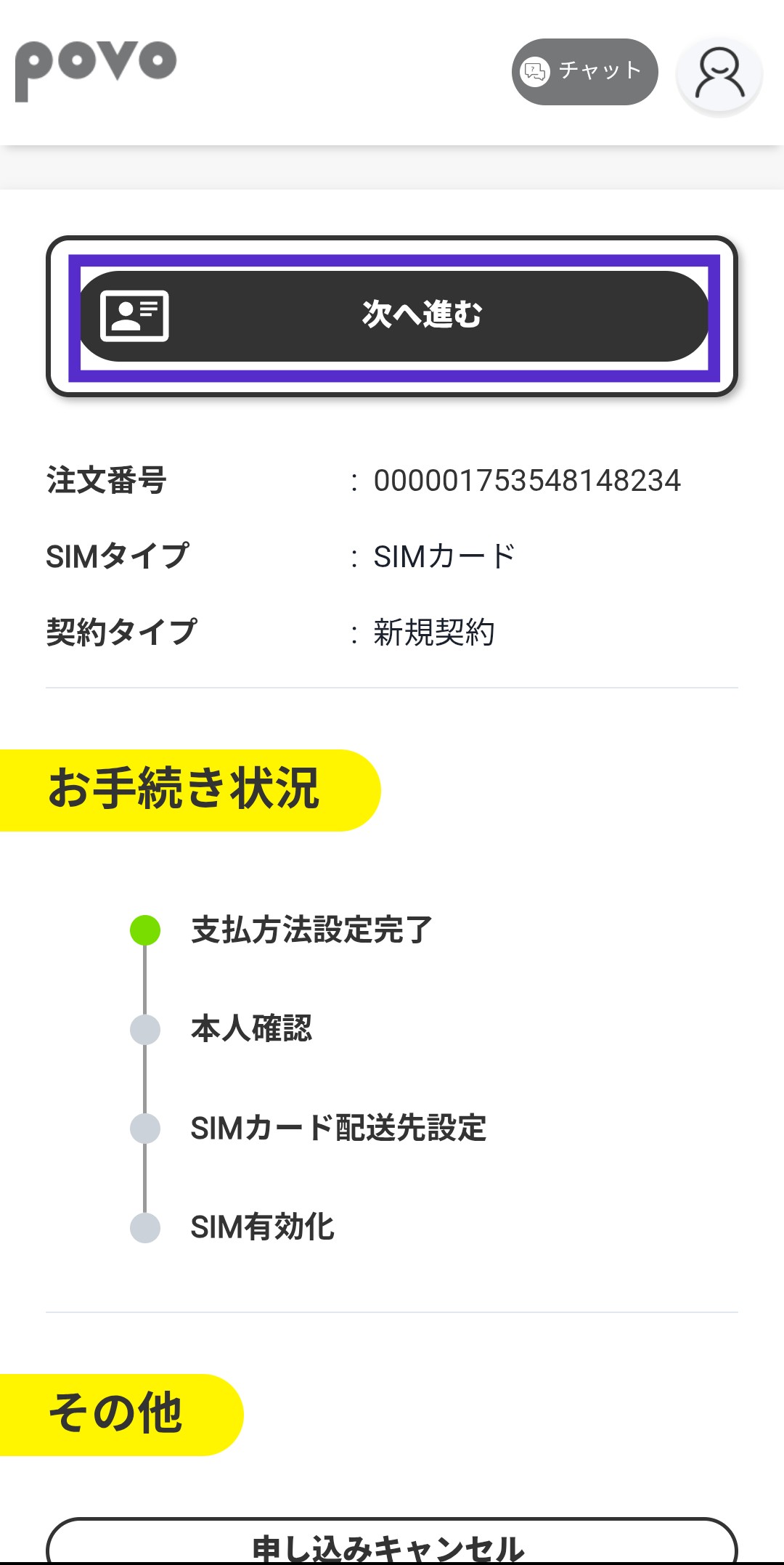The width and height of the screenshot is (784, 1565).
Task: Click the SIMタイプ value SIMカード
Action: [x=444, y=554]
